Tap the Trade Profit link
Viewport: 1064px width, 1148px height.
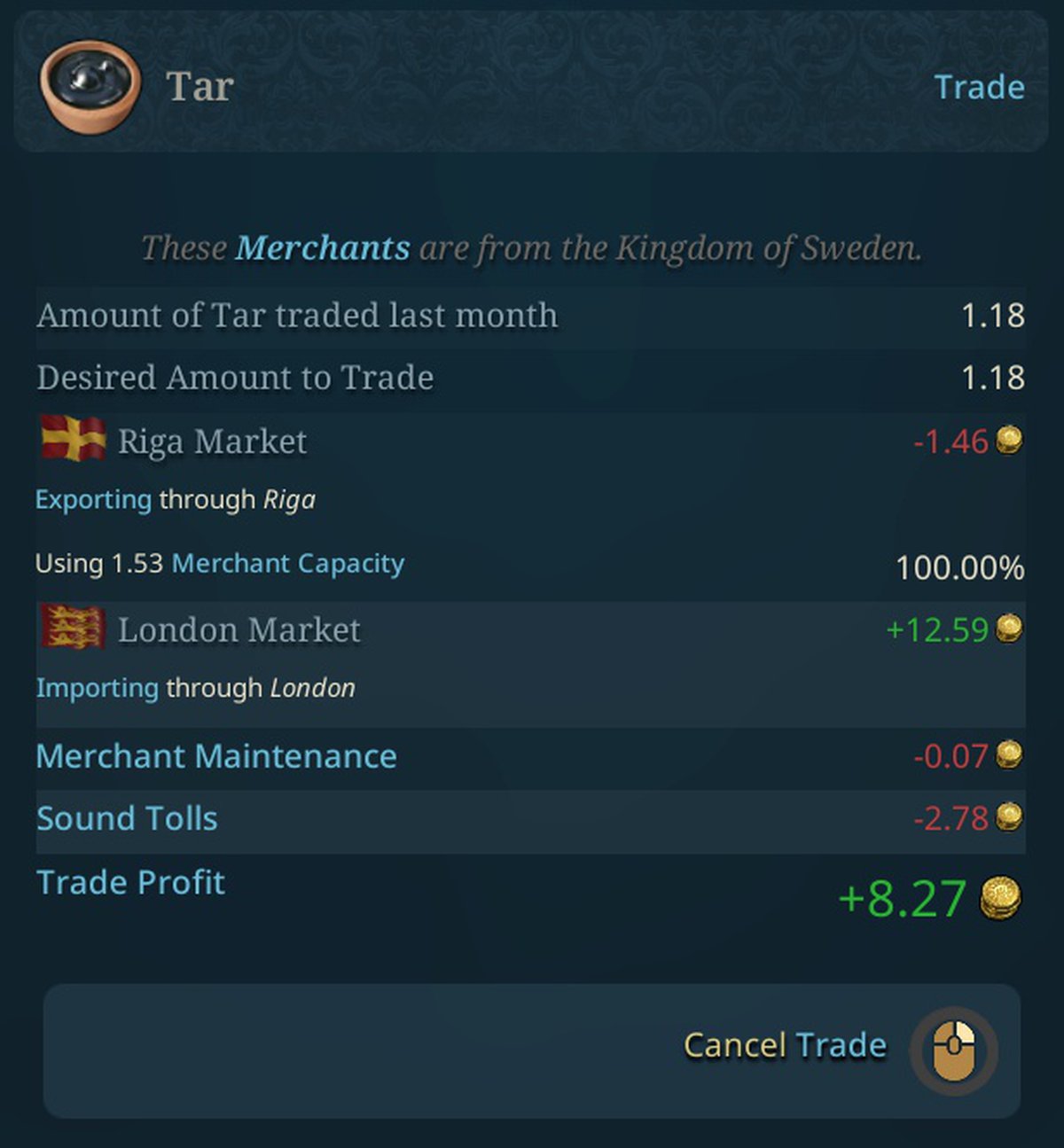pos(130,882)
